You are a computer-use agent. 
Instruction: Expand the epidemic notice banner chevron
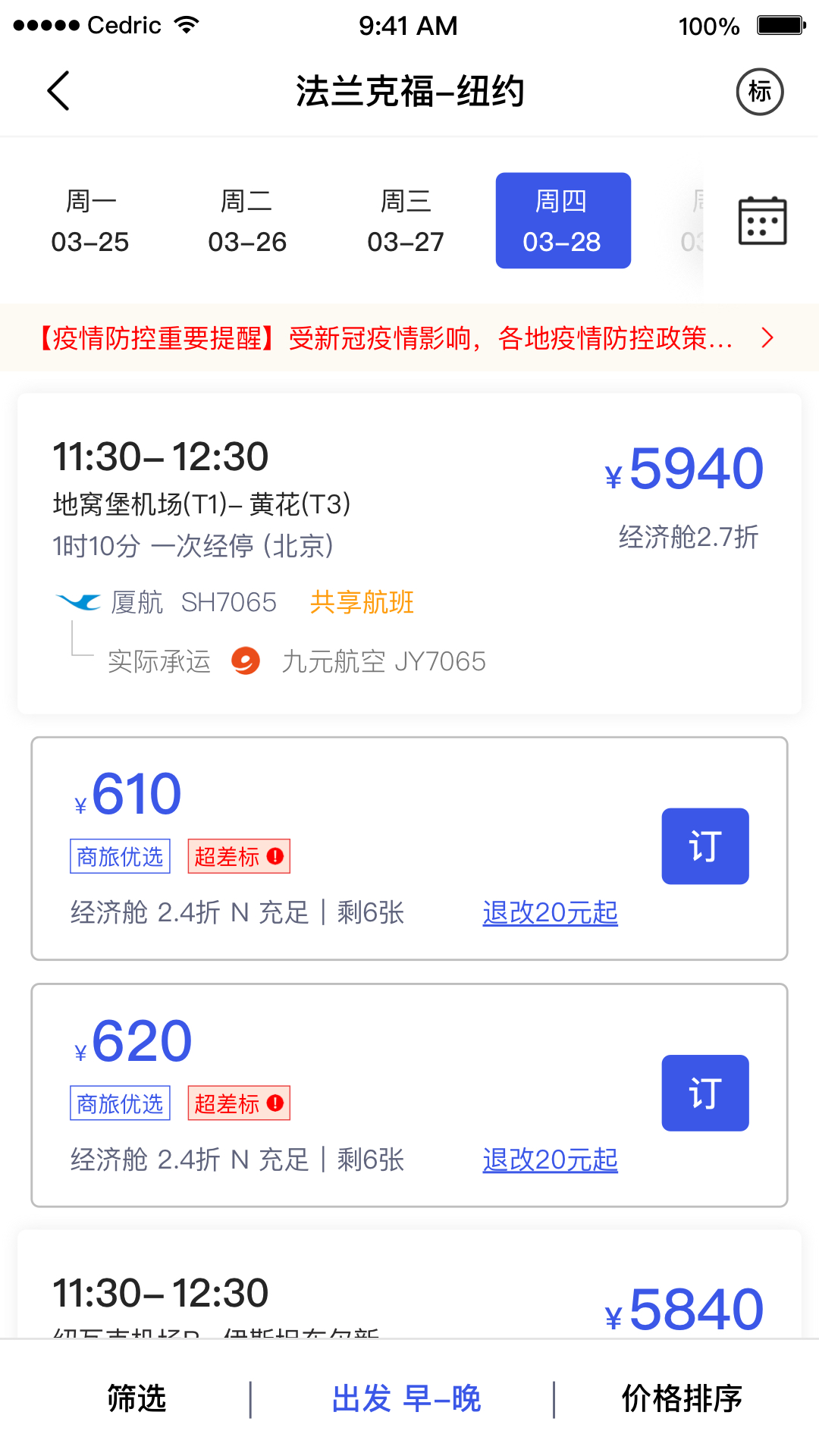pyautogui.click(x=766, y=338)
